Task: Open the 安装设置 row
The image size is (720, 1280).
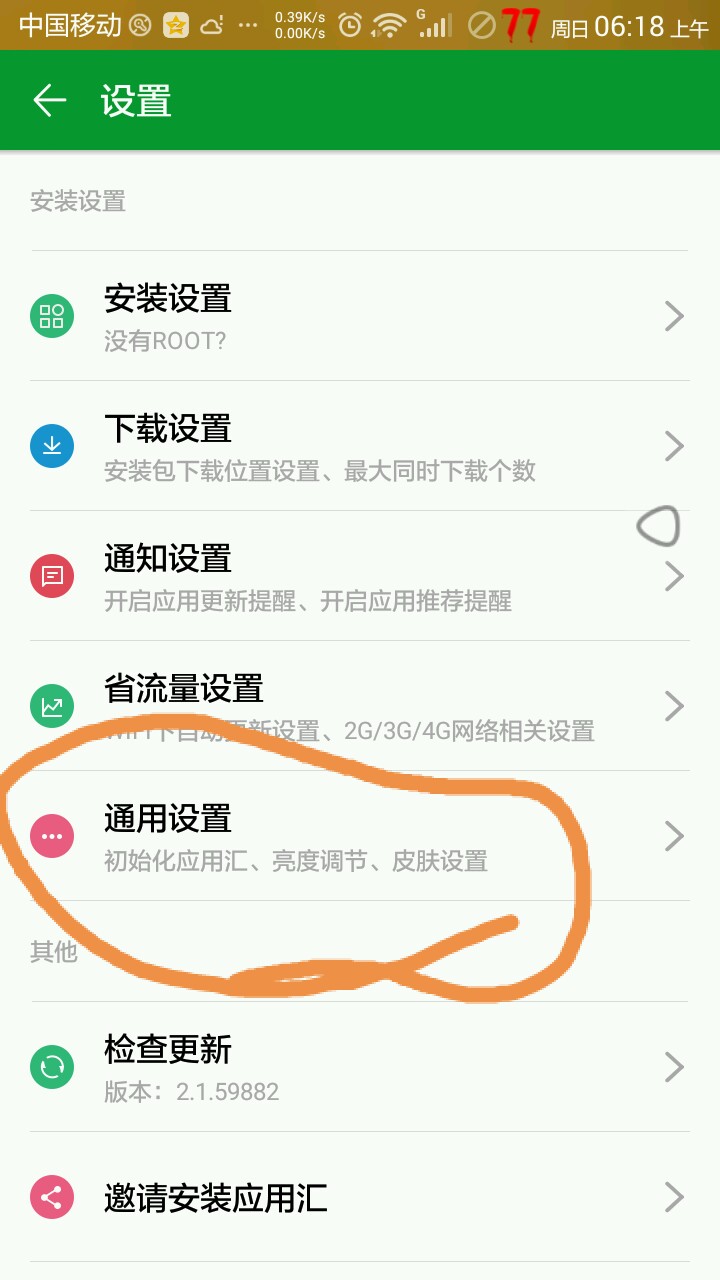Action: pos(360,316)
